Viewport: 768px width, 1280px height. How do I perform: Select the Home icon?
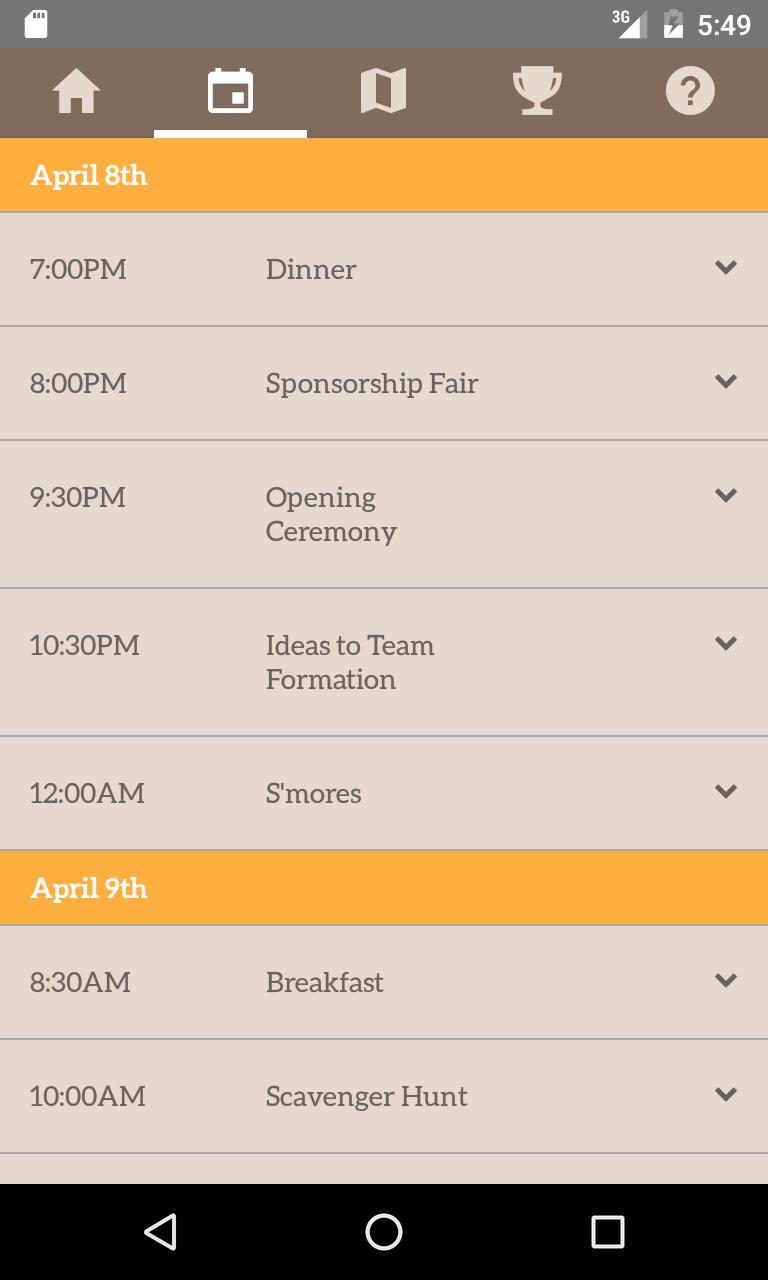coord(76,91)
